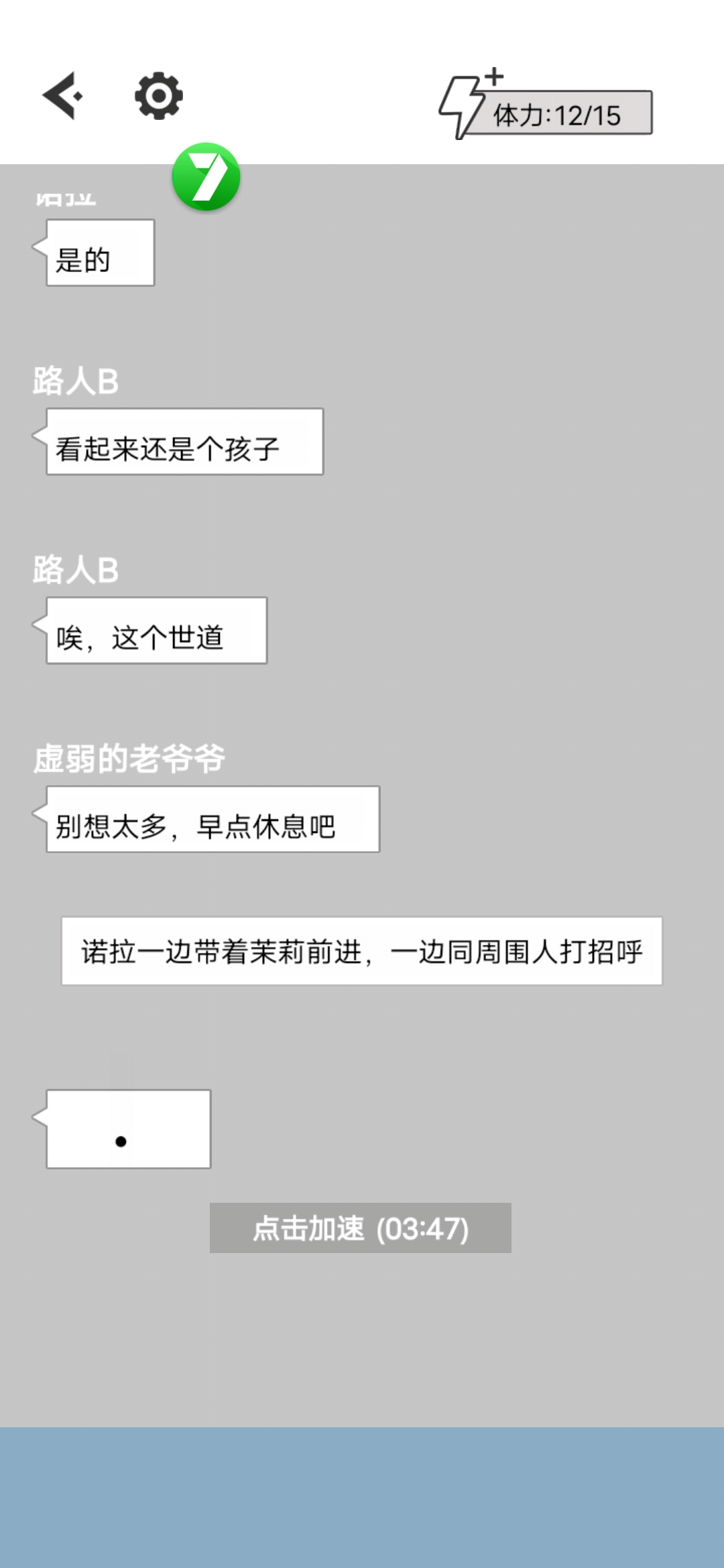Screen dimensions: 724x1568
Task: Tap the 虚弱的老爷爷 character name
Action: click(x=126, y=756)
